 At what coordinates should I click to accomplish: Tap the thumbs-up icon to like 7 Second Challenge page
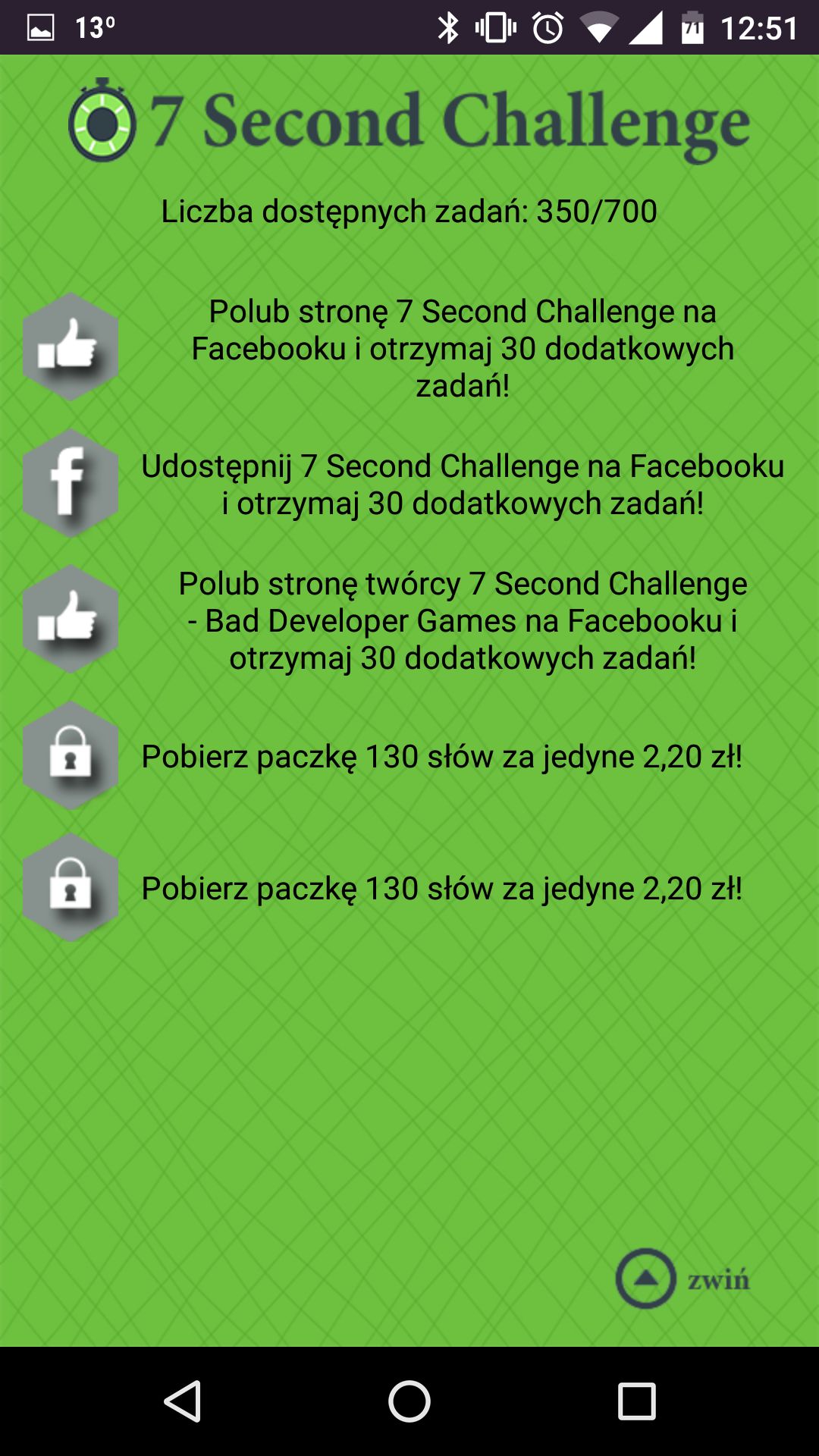71,347
